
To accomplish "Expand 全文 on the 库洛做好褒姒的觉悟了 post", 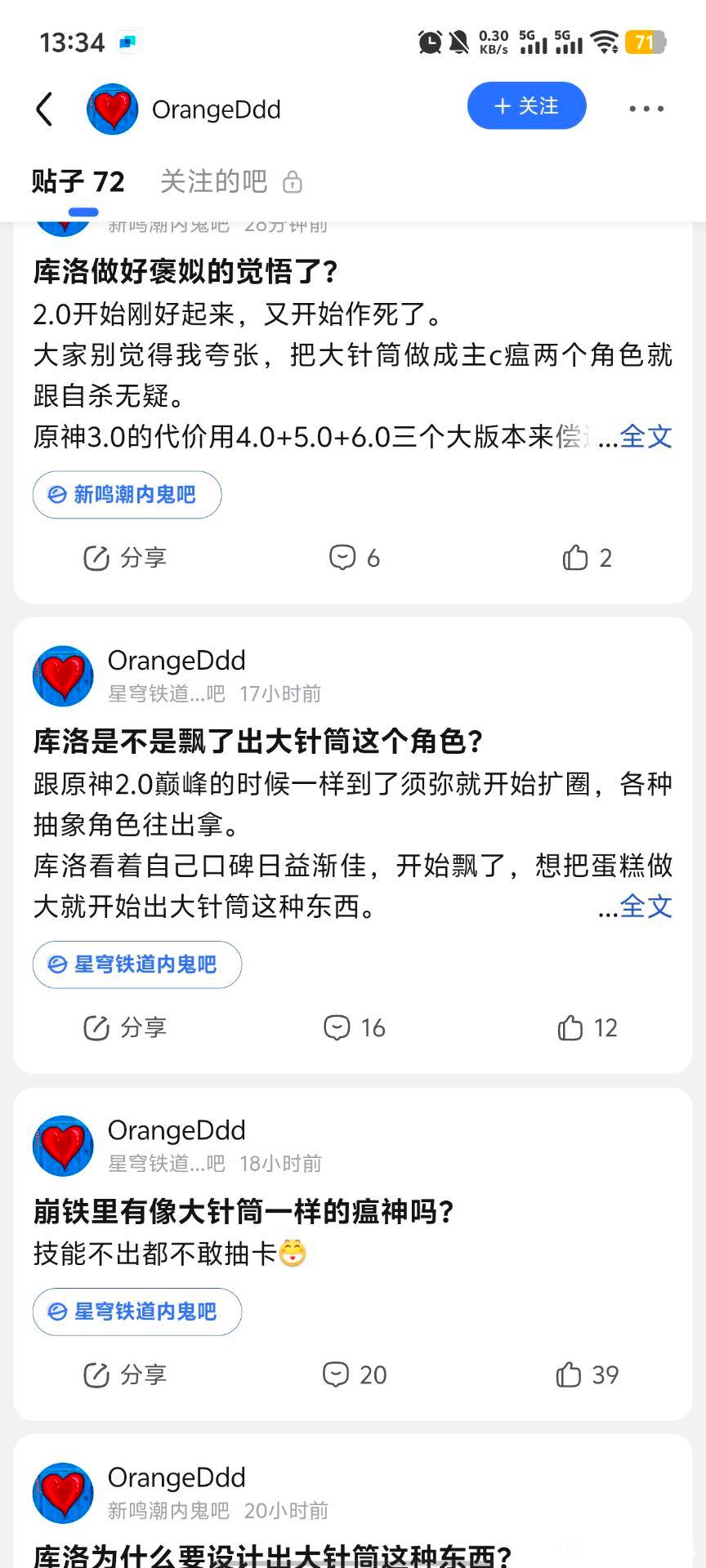I will tap(646, 437).
